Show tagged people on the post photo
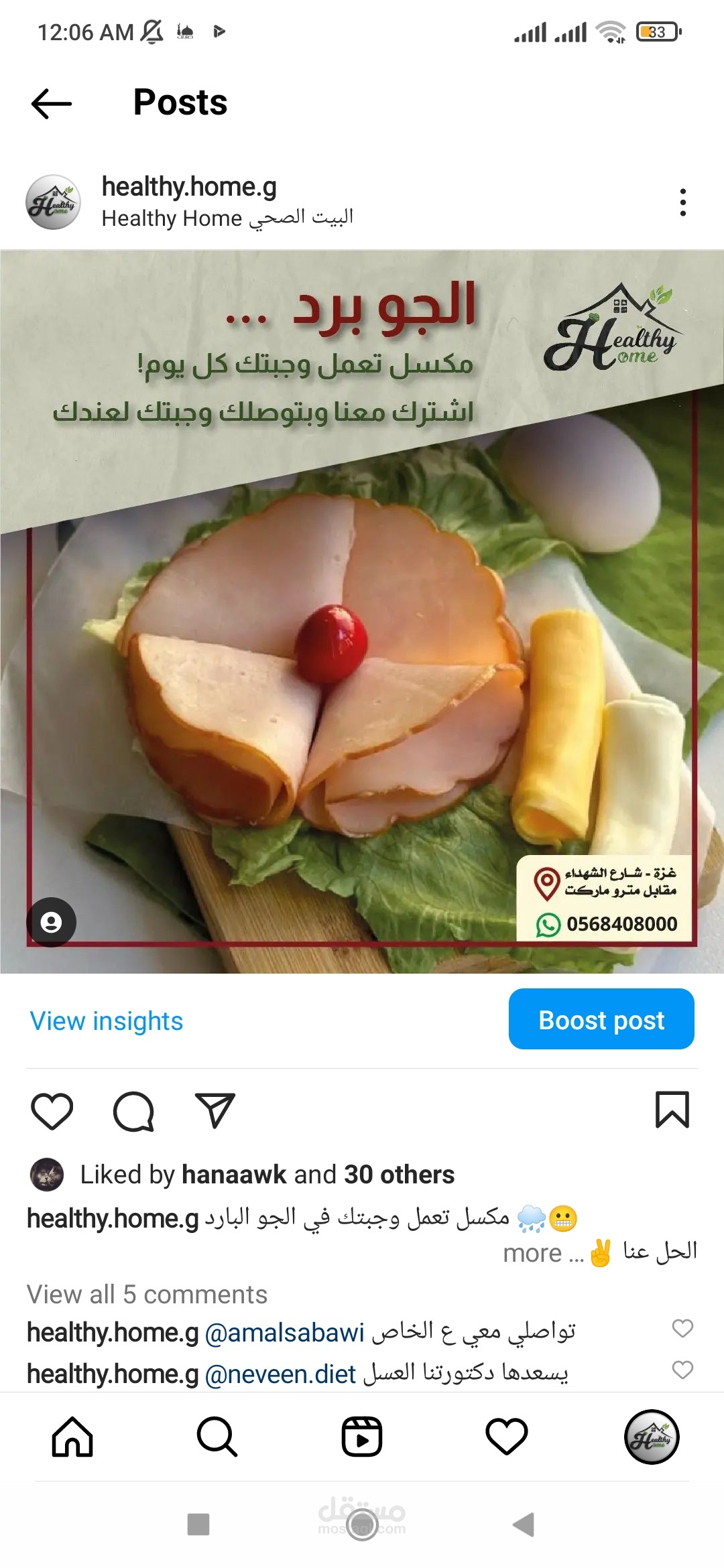This screenshot has height=1568, width=724. click(51, 922)
